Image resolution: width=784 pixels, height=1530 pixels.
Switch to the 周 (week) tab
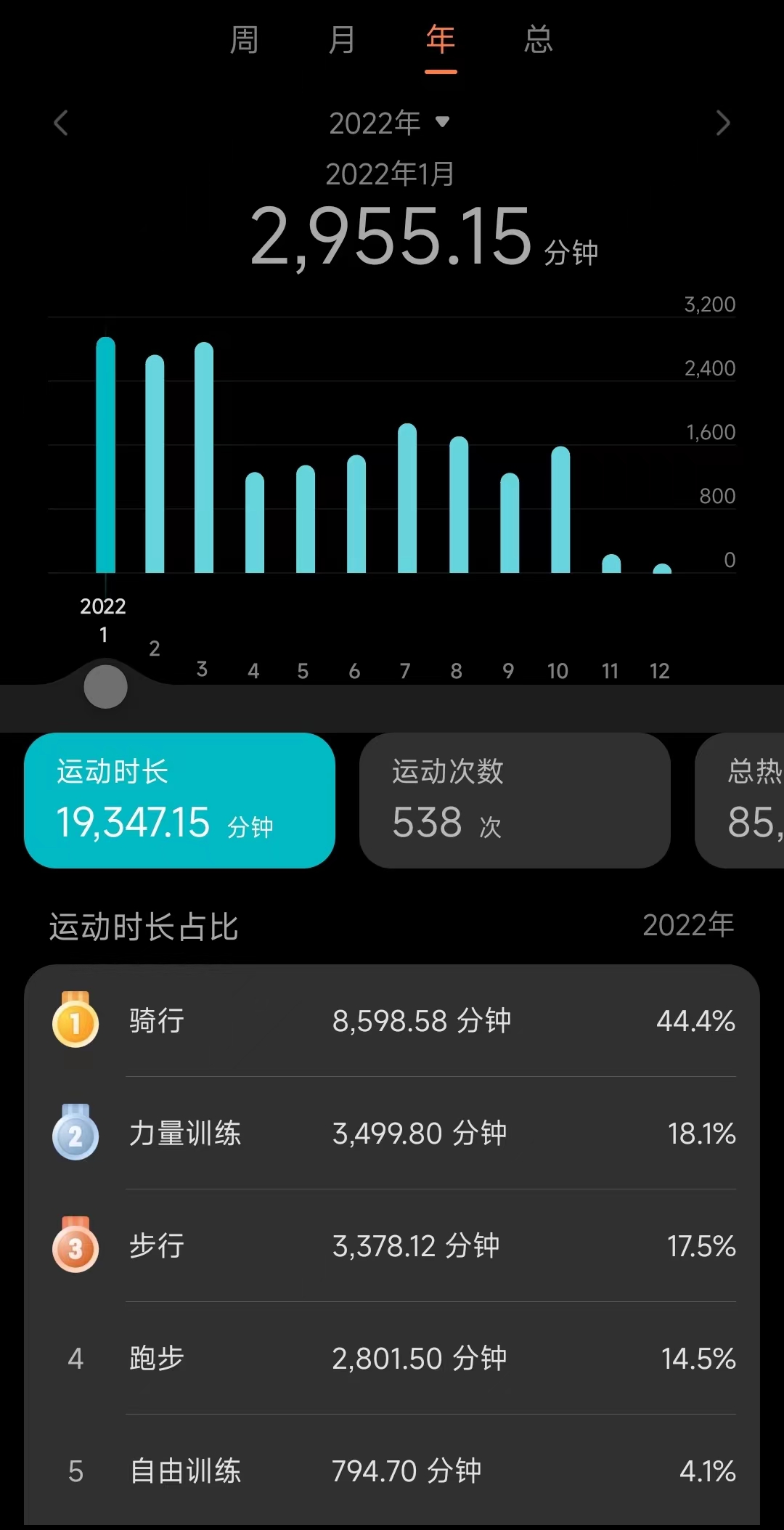point(244,39)
